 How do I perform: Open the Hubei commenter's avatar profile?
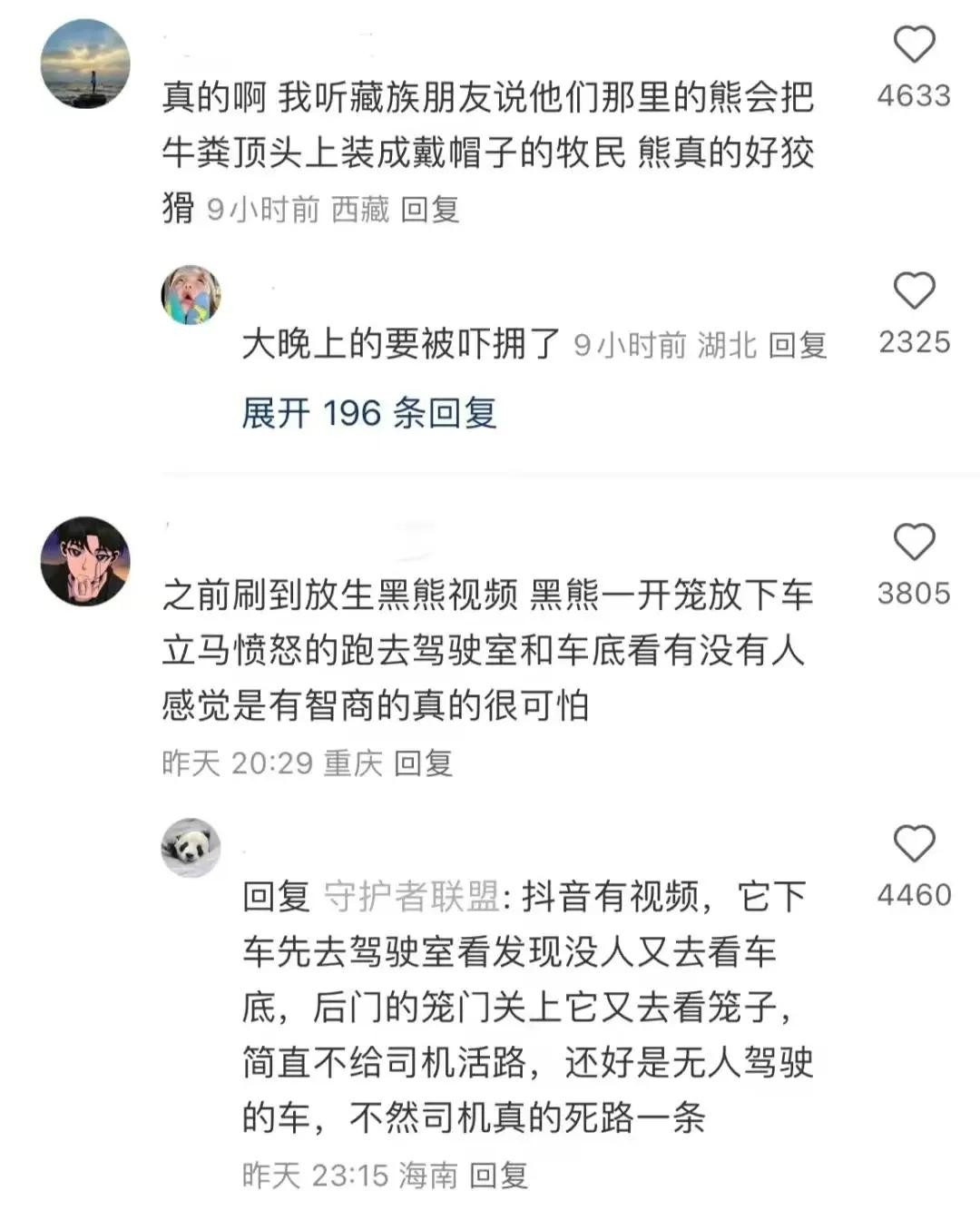point(191,295)
